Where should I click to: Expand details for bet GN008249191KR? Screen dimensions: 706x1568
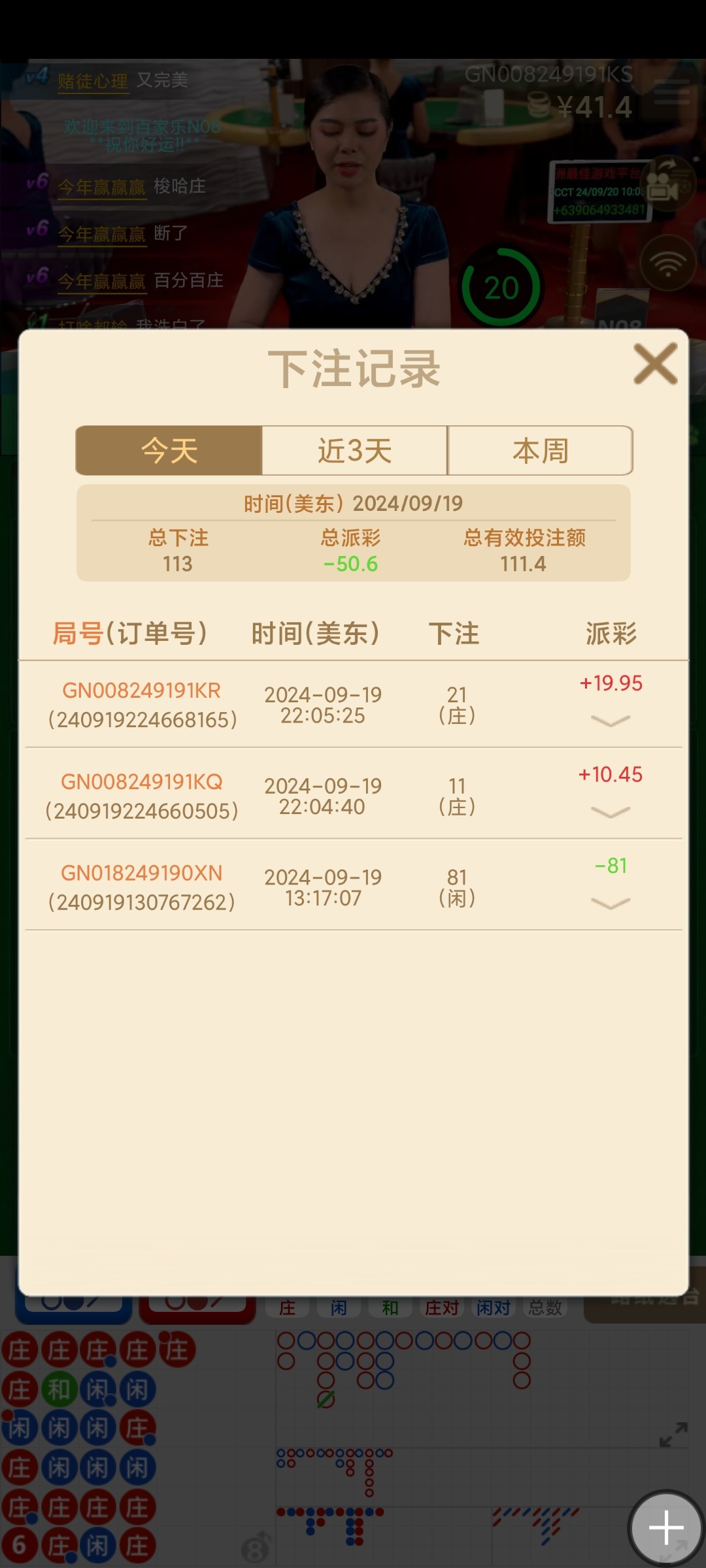pos(610,721)
